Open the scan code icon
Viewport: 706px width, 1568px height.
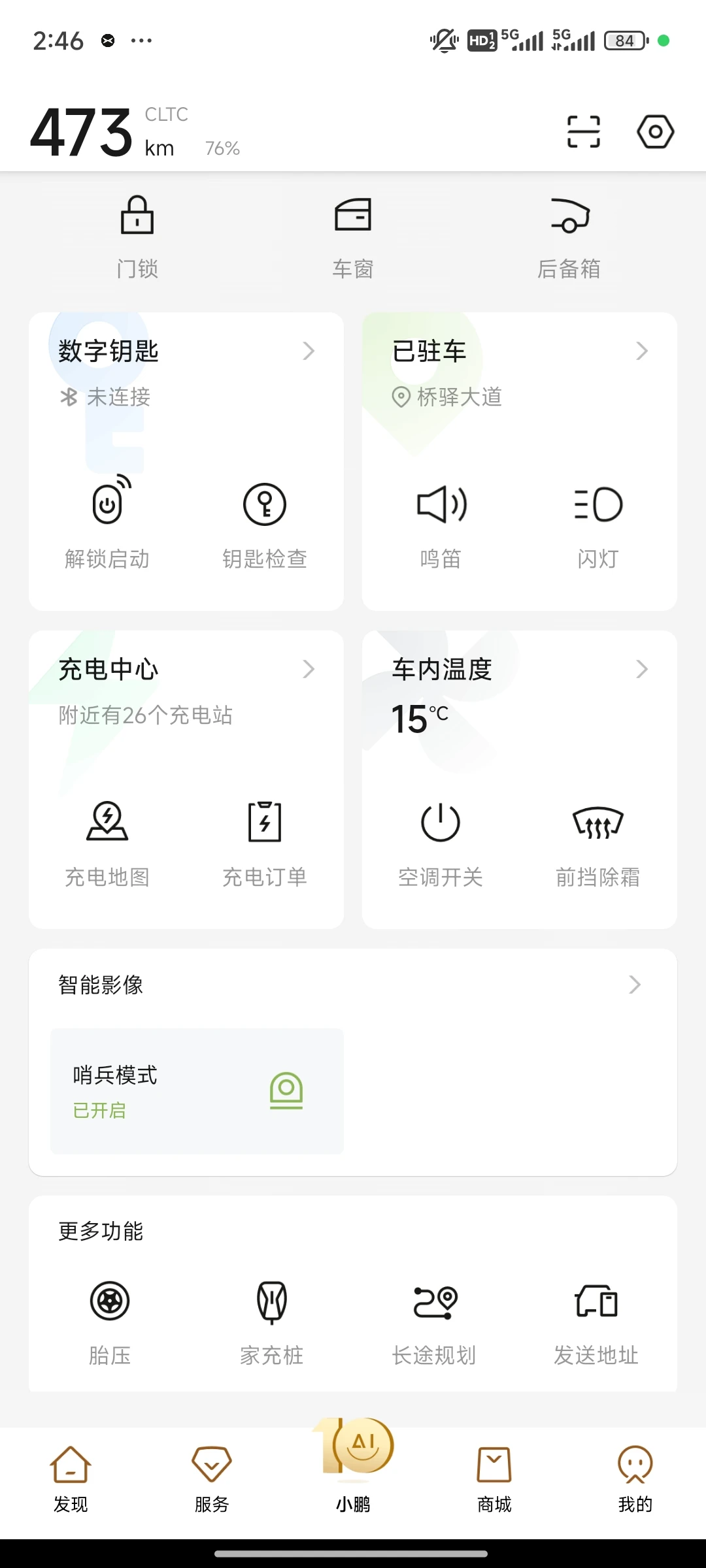click(583, 132)
